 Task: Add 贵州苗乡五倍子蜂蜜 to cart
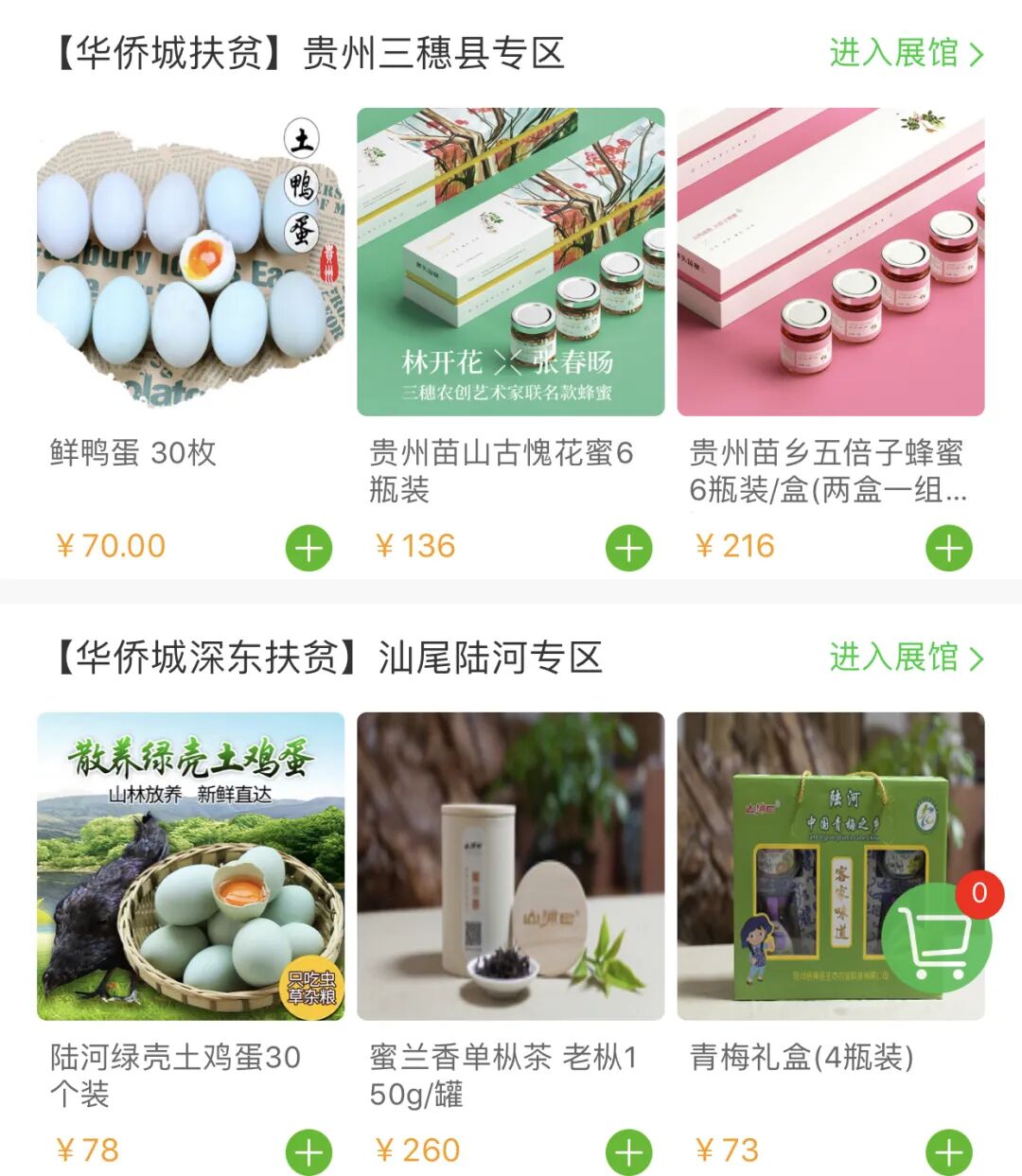949,548
